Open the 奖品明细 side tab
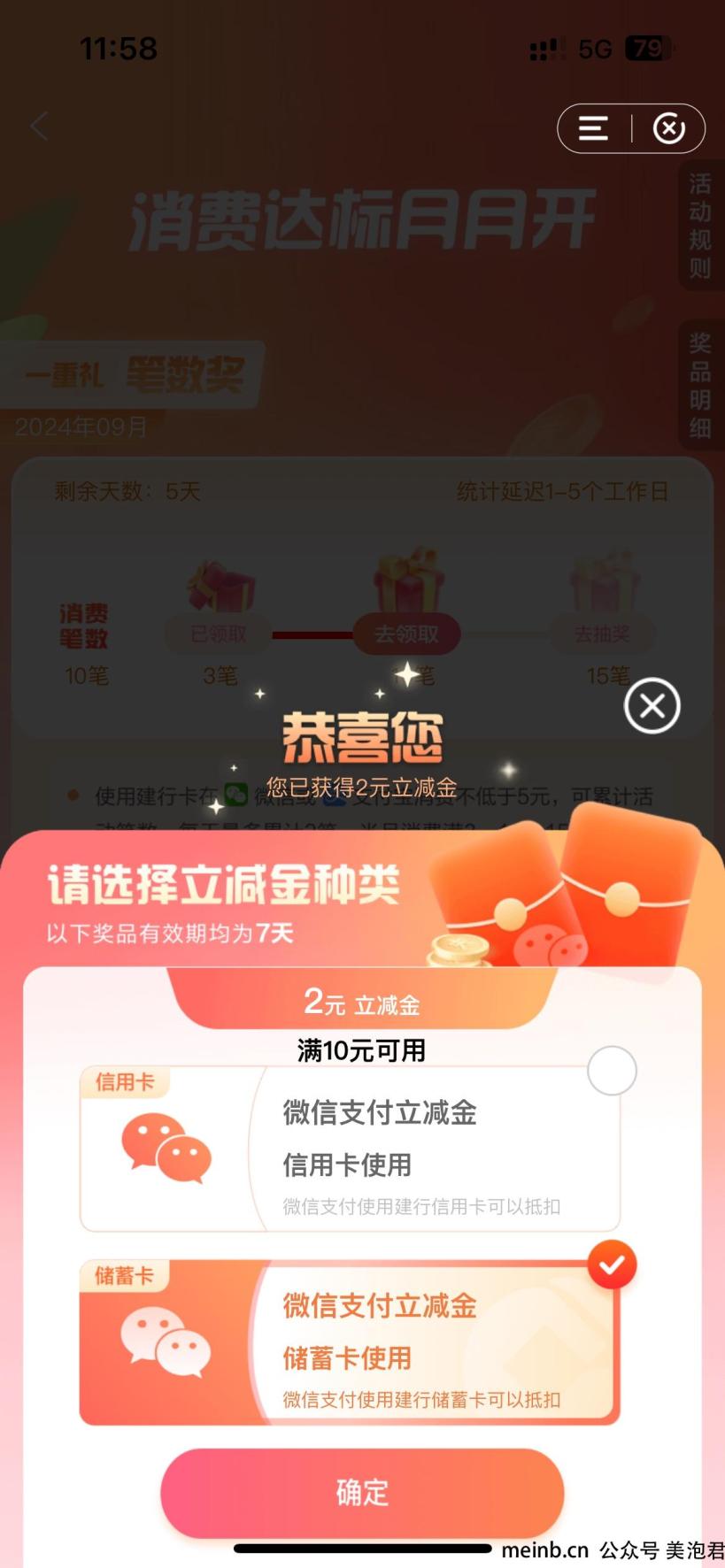This screenshot has width=725, height=1568. pos(700,385)
